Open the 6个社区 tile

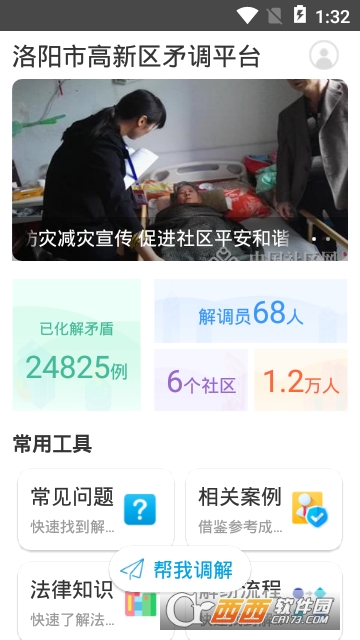click(201, 380)
